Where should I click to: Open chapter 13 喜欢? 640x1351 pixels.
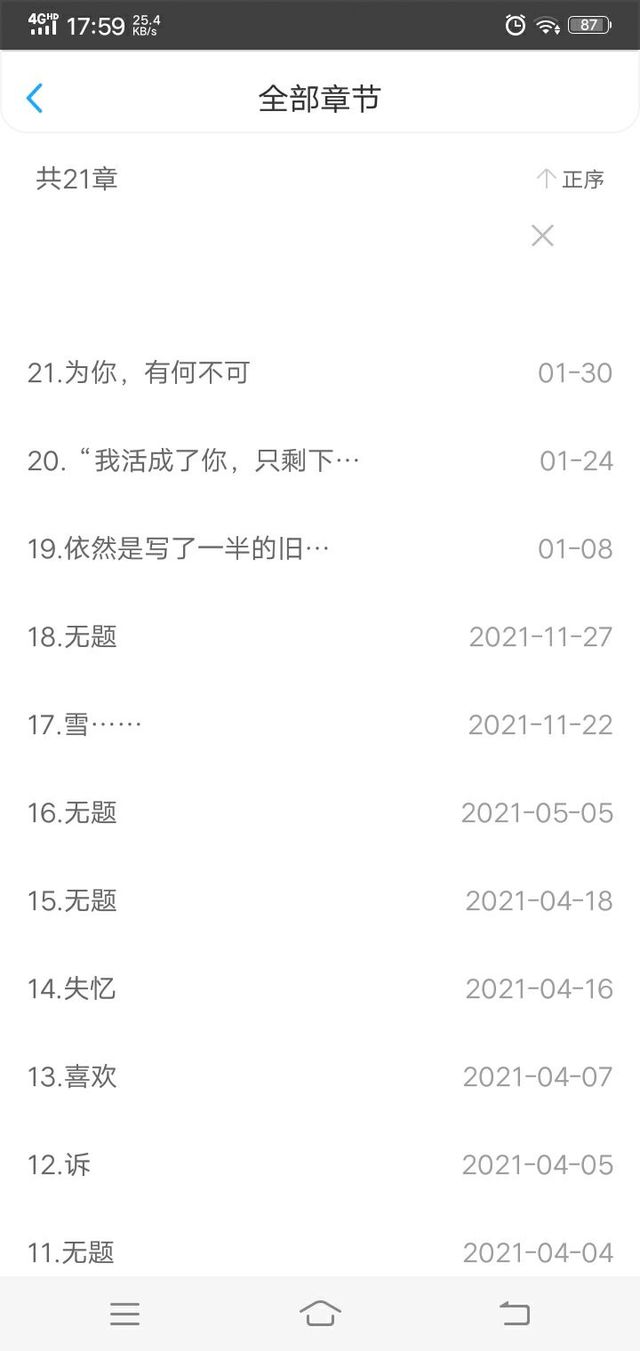click(320, 1077)
